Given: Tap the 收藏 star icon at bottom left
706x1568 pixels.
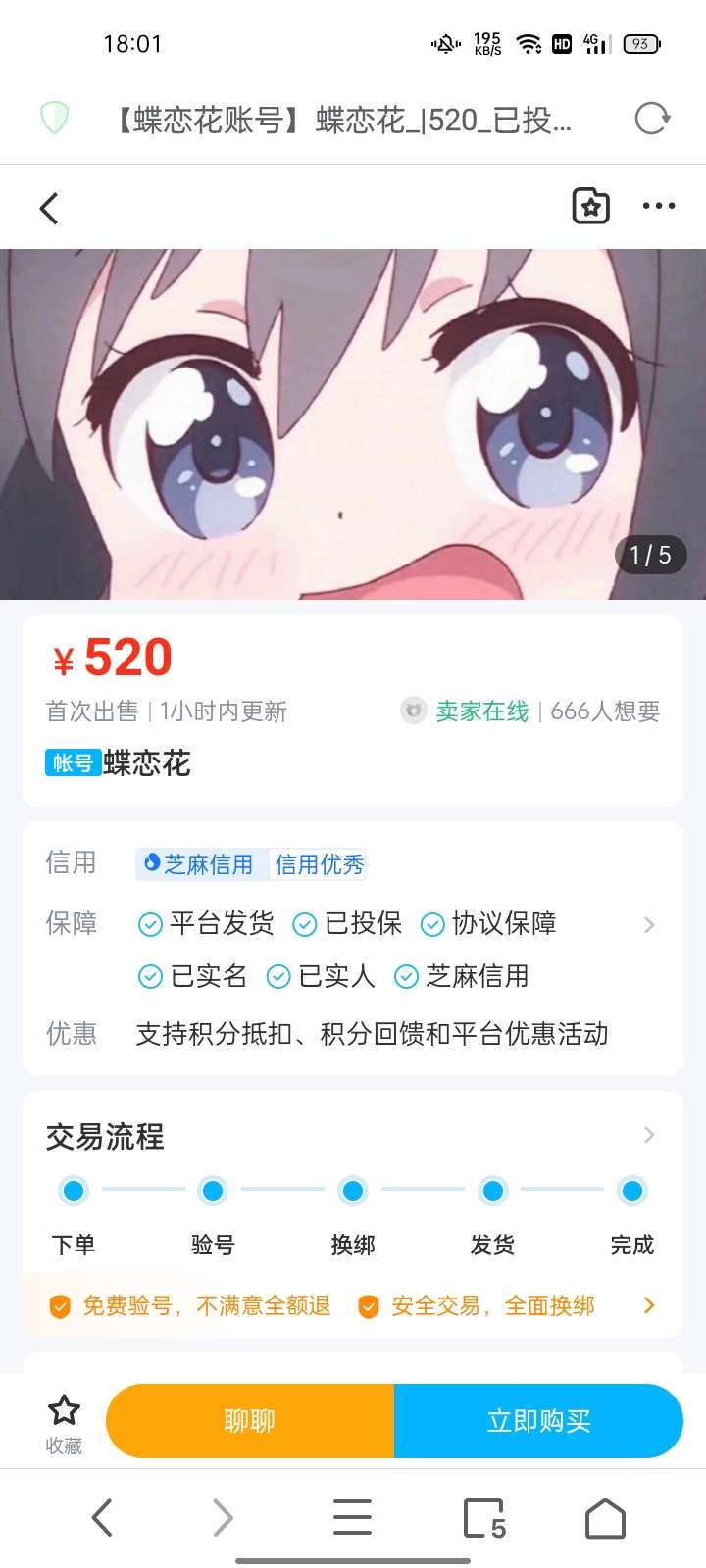Looking at the screenshot, I should pyautogui.click(x=63, y=1411).
